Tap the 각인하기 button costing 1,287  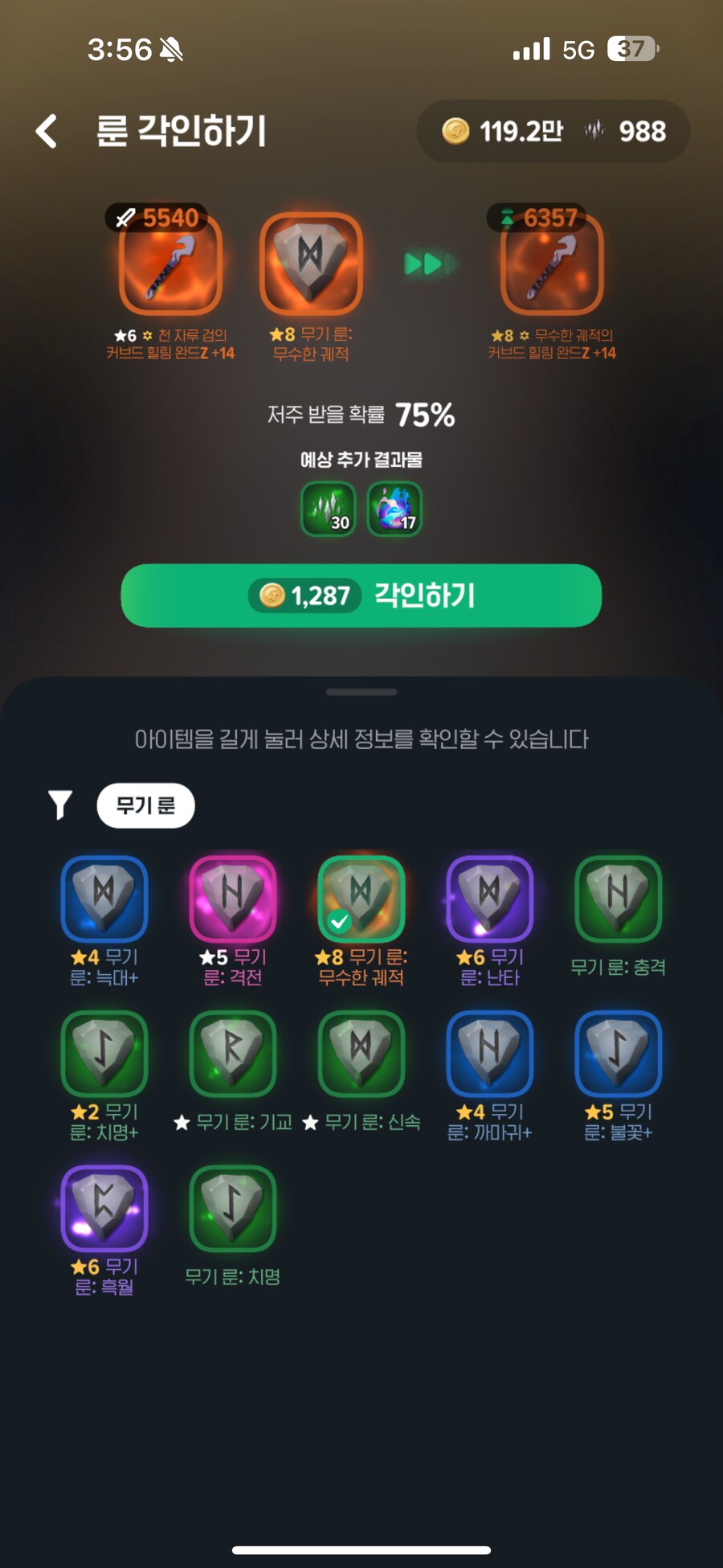coord(361,596)
